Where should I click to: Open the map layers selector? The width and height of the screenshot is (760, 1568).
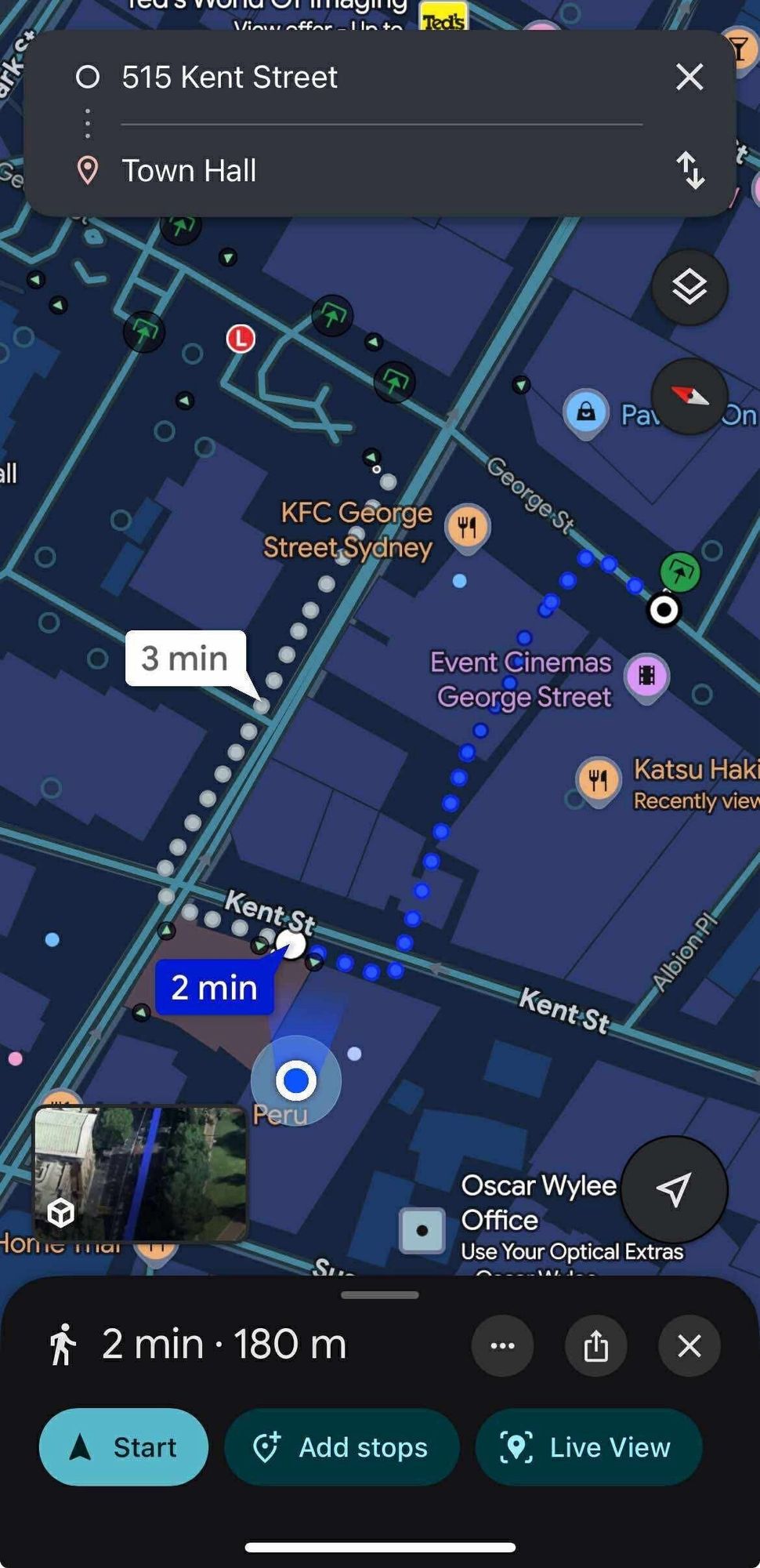click(x=689, y=288)
